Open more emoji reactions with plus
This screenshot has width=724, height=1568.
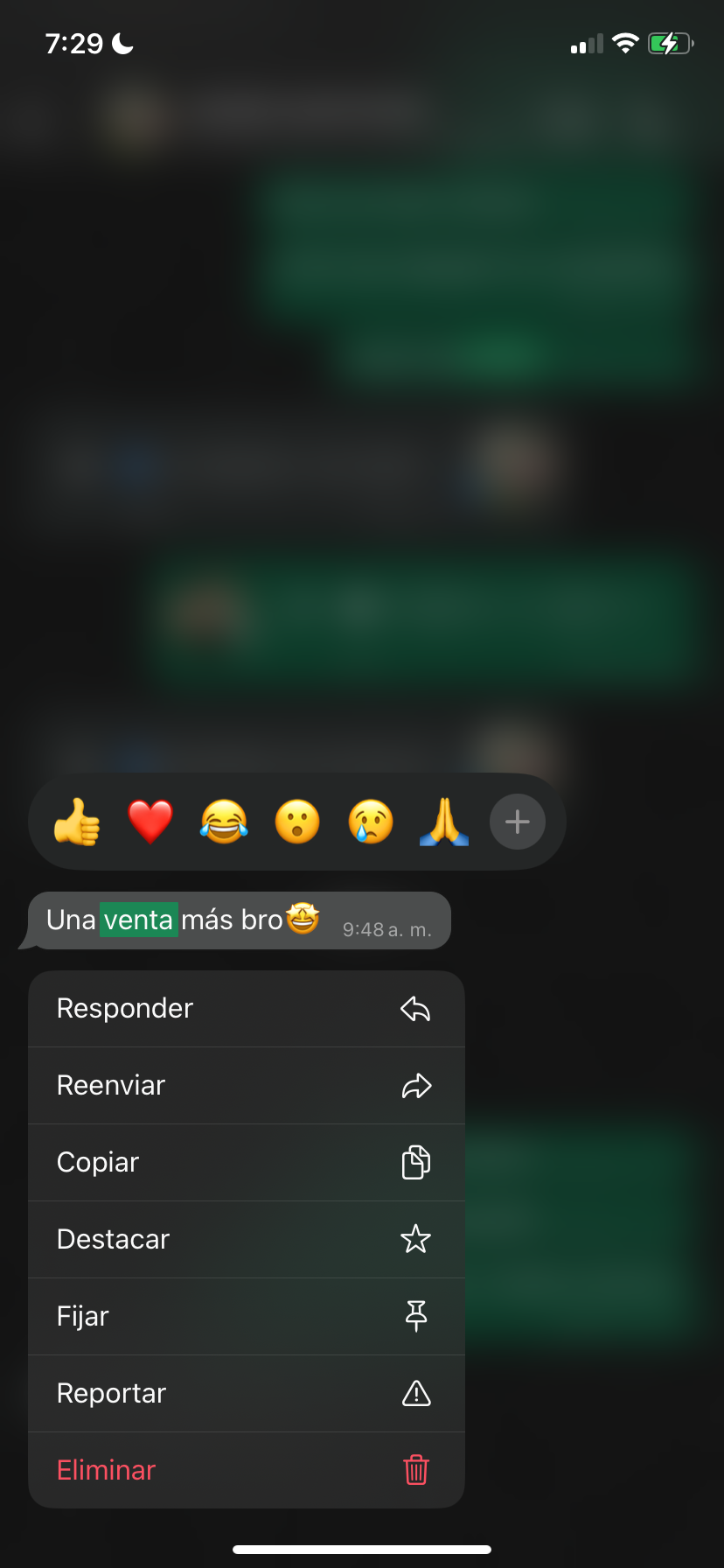[518, 822]
